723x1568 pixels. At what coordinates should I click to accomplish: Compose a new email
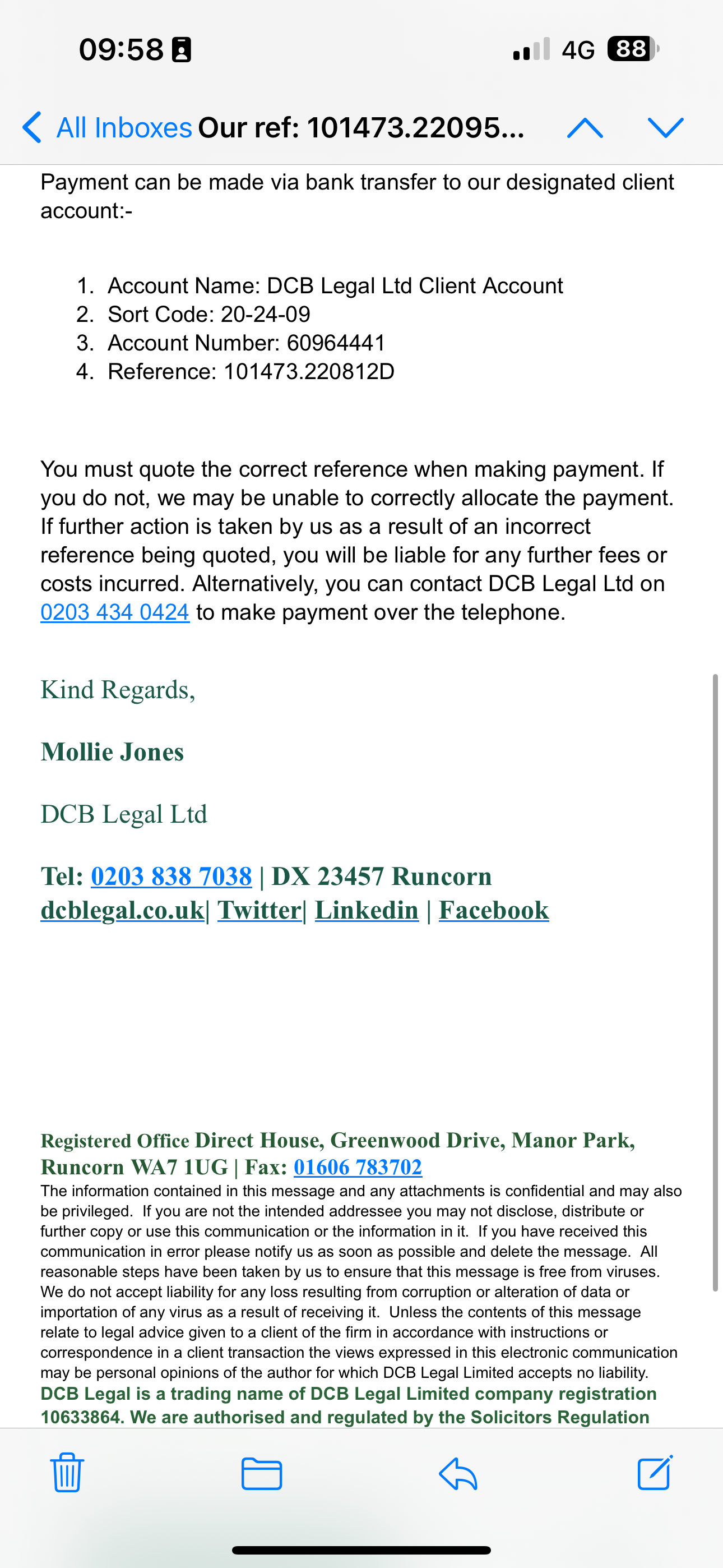(655, 1473)
